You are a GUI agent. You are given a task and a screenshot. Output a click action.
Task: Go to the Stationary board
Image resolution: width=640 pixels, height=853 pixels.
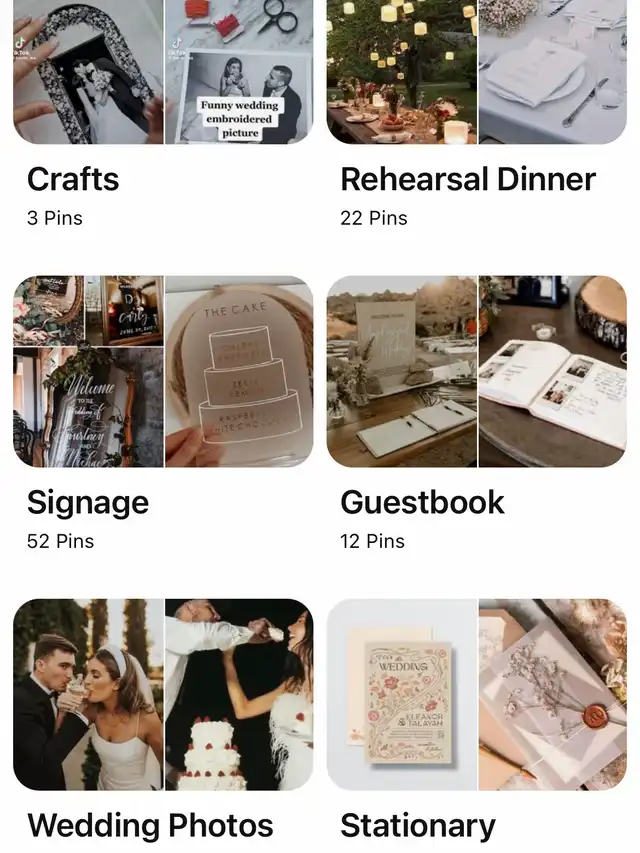(476, 694)
